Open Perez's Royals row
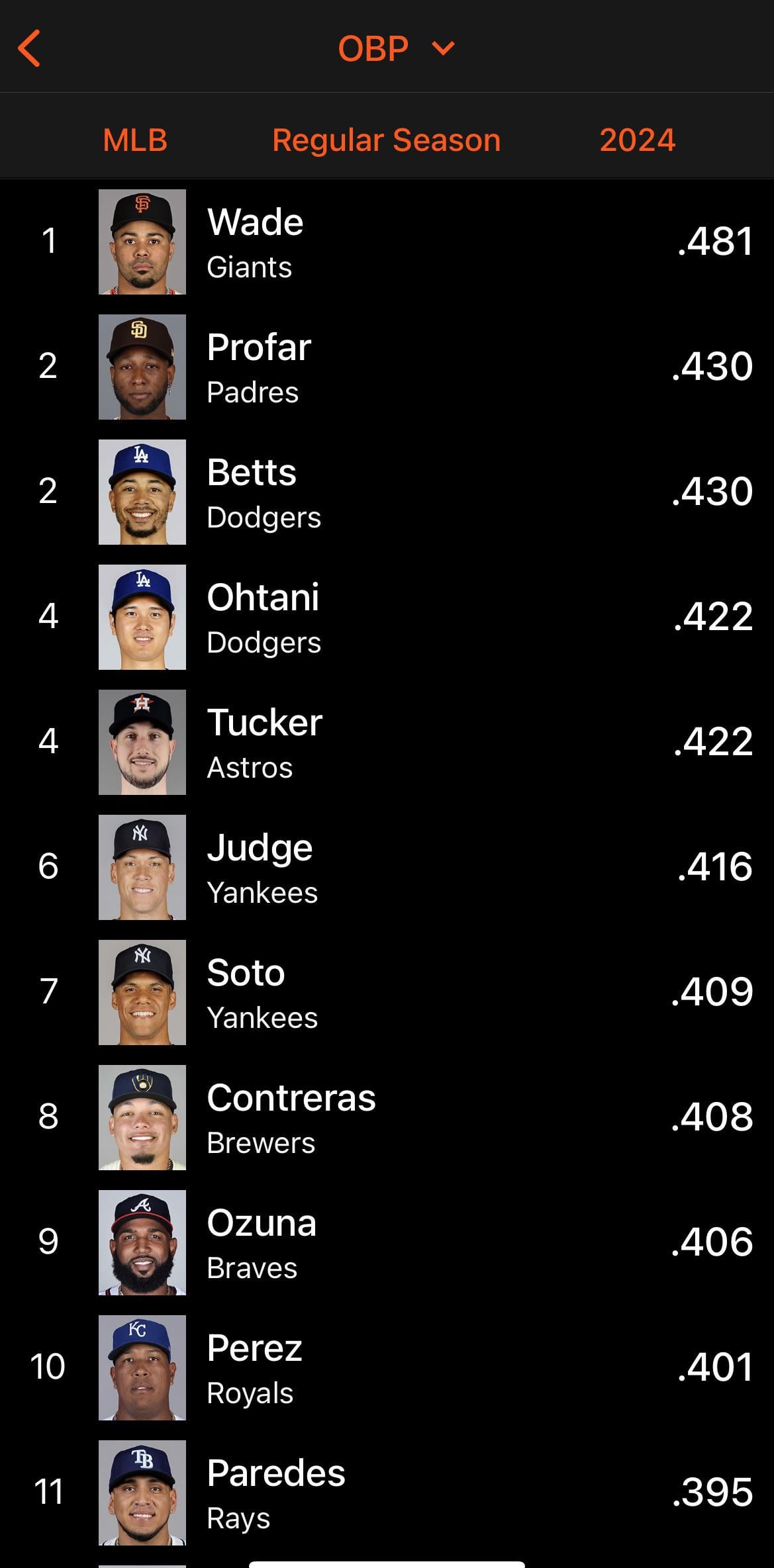774x1568 pixels. pos(387,1367)
